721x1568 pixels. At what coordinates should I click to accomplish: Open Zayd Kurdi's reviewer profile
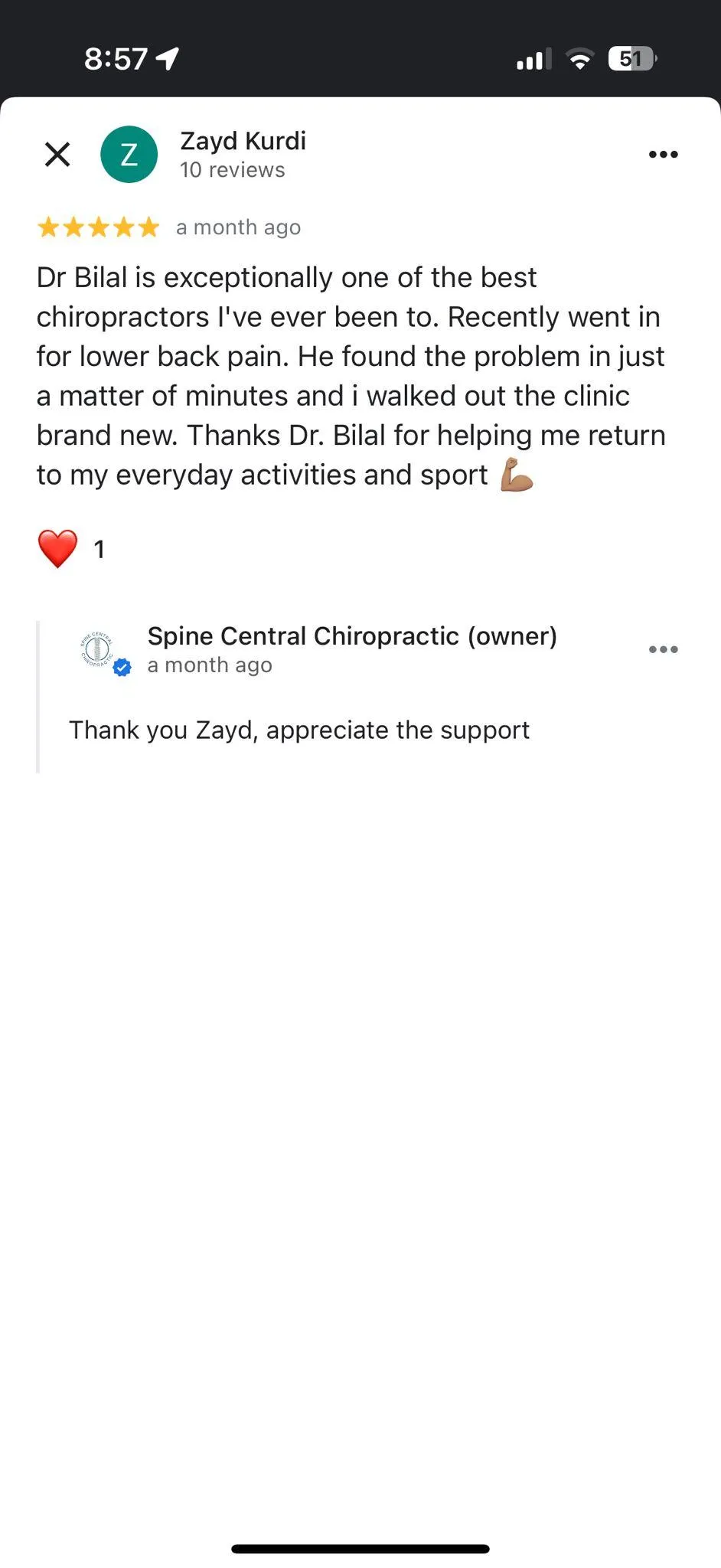pyautogui.click(x=242, y=142)
